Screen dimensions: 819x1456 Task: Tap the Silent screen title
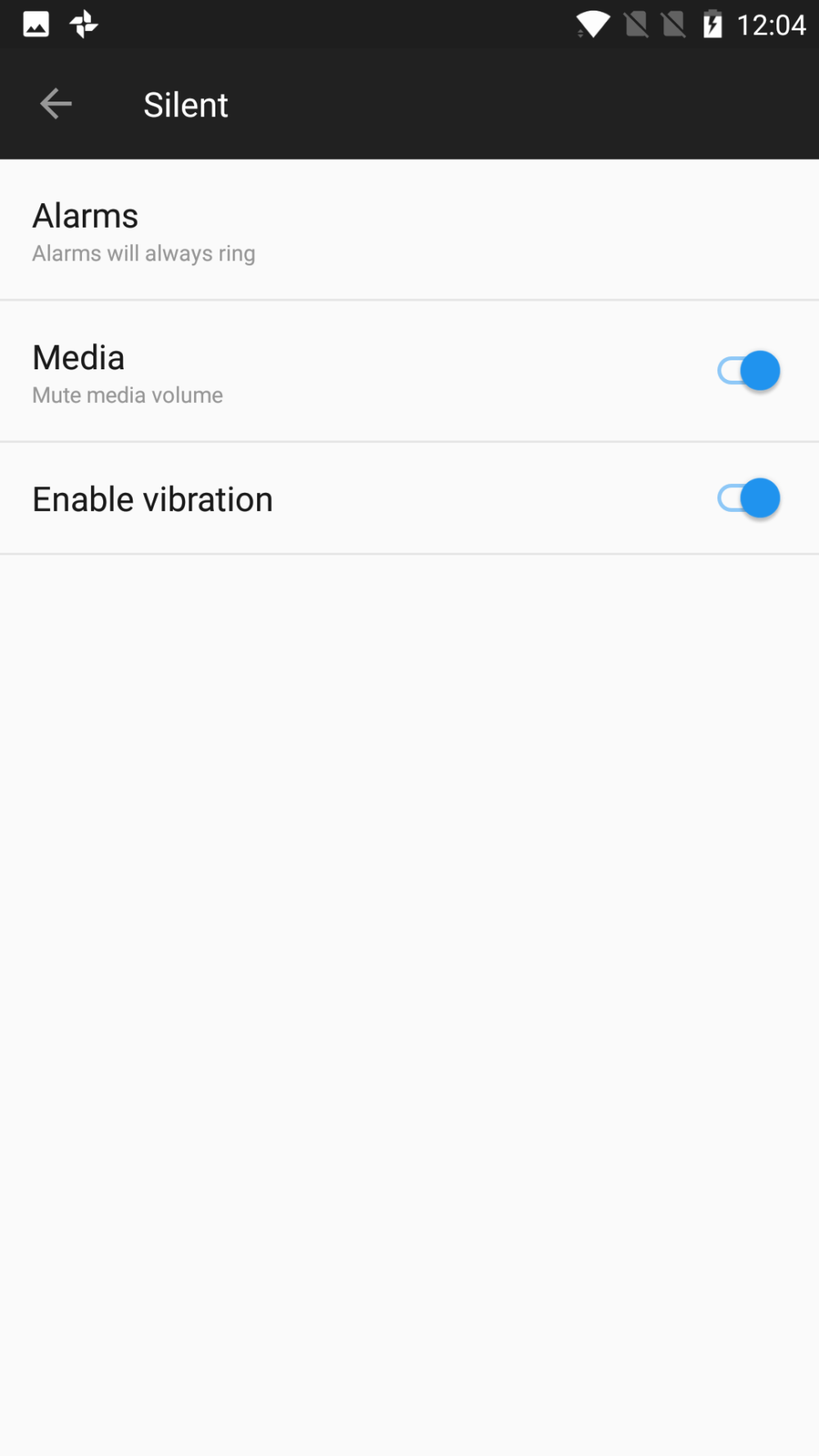tap(185, 104)
